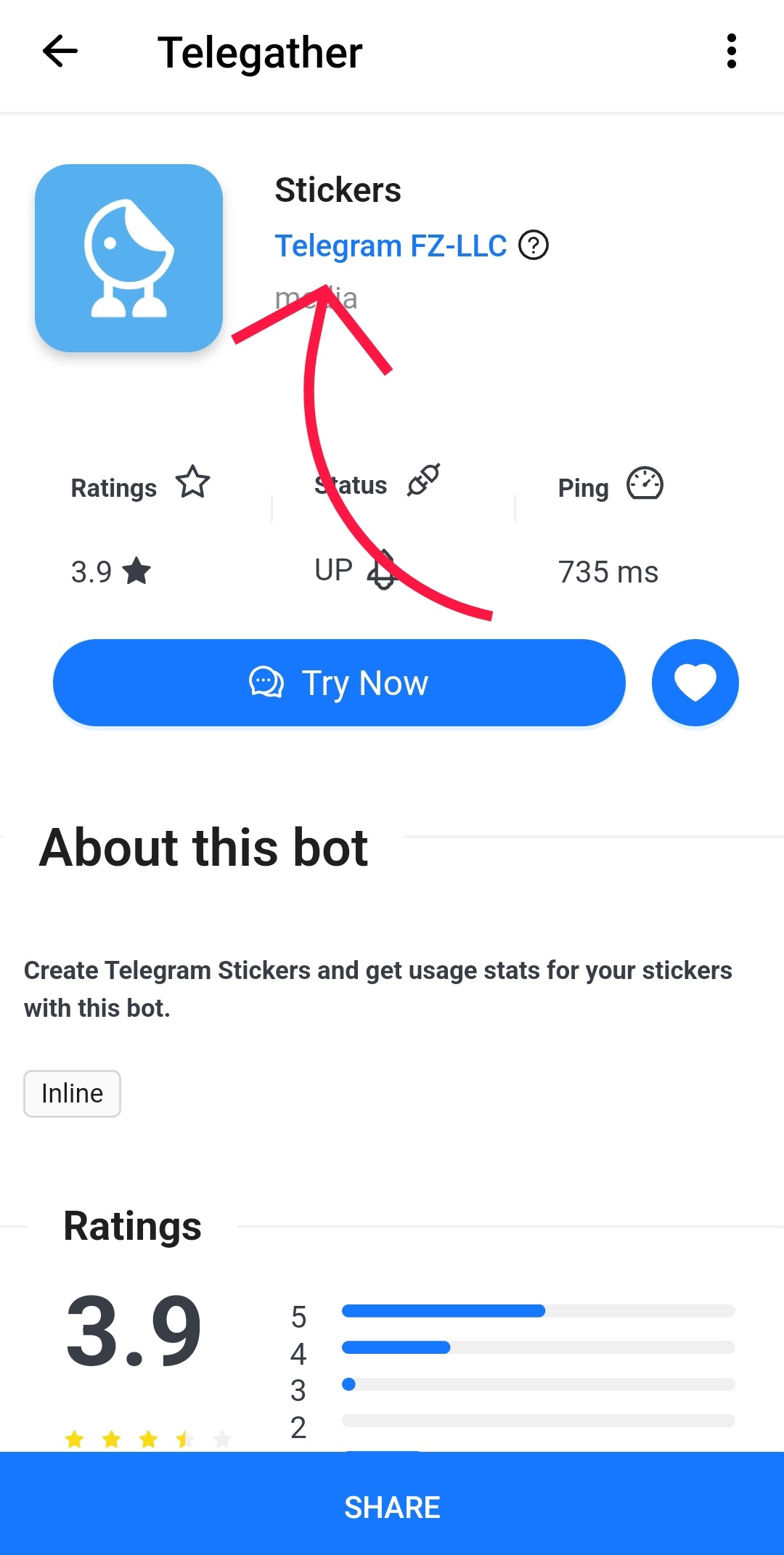Add Stickers bot to favorites with heart
The image size is (784, 1555).
pos(695,683)
